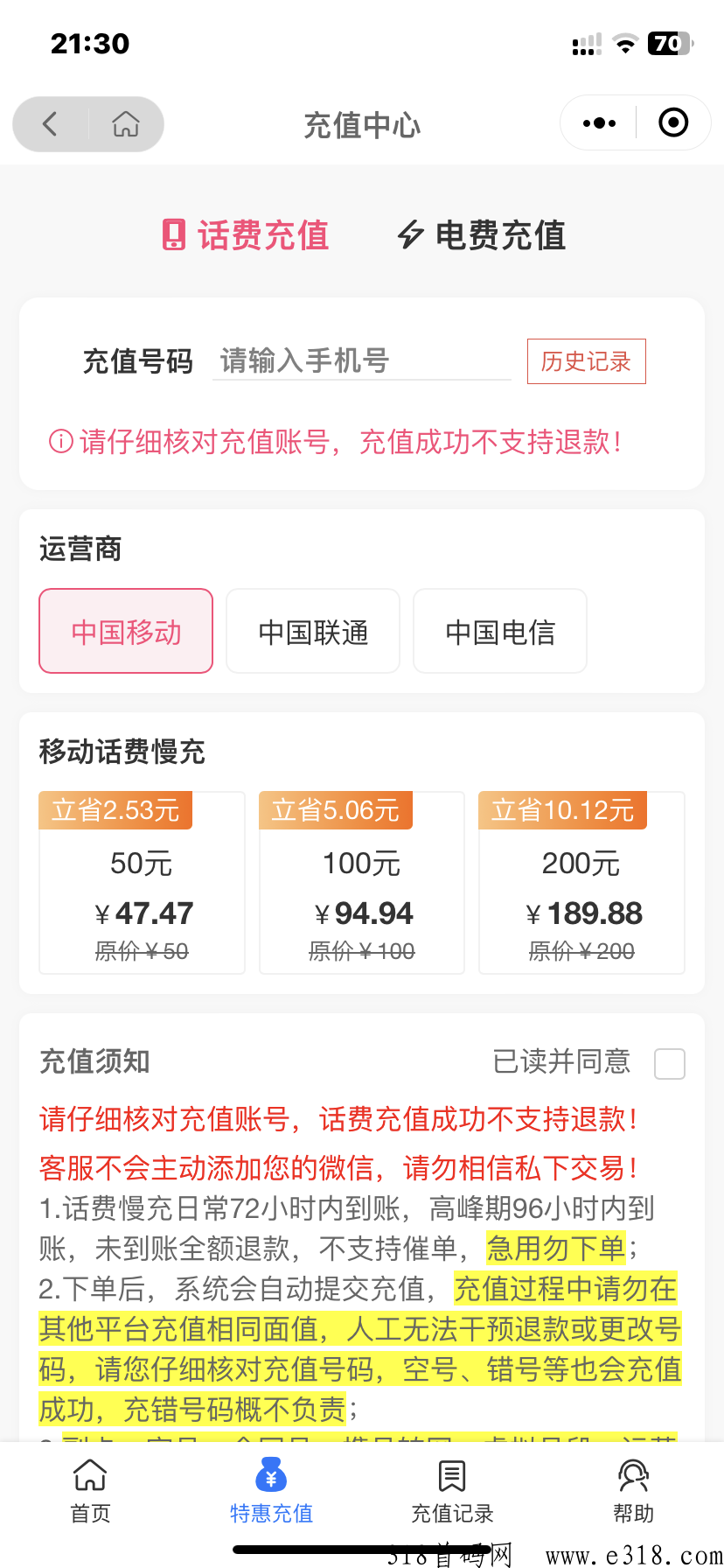Open the mini program overflow menu
This screenshot has height=1568, width=724.
(599, 123)
